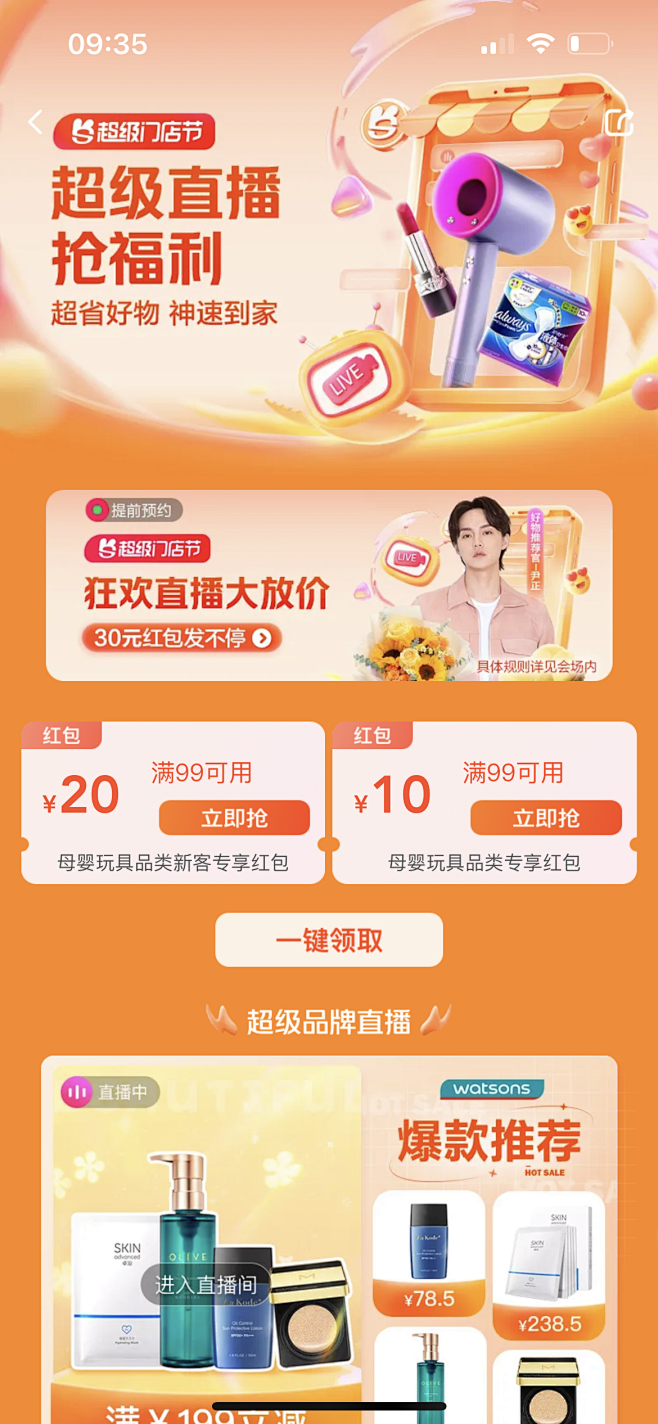This screenshot has width=658, height=1424.
Task: Open the ¥78.5 product tile
Action: 428,1253
